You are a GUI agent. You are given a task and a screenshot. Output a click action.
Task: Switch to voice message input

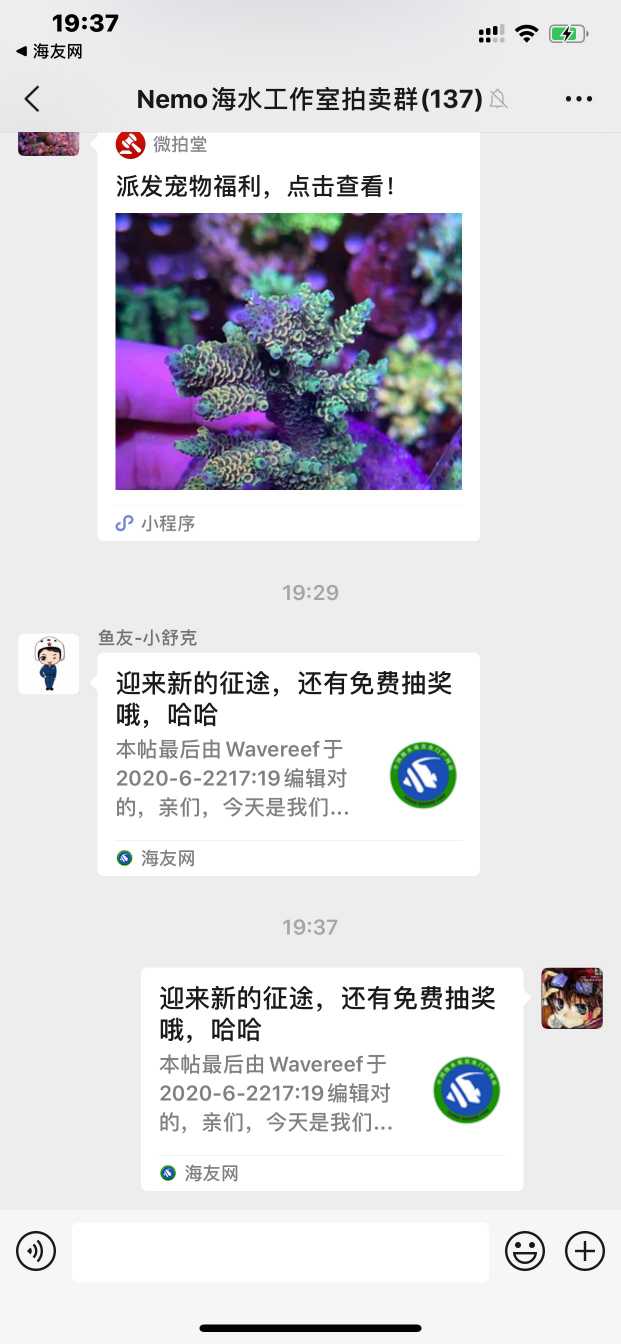point(36,1251)
